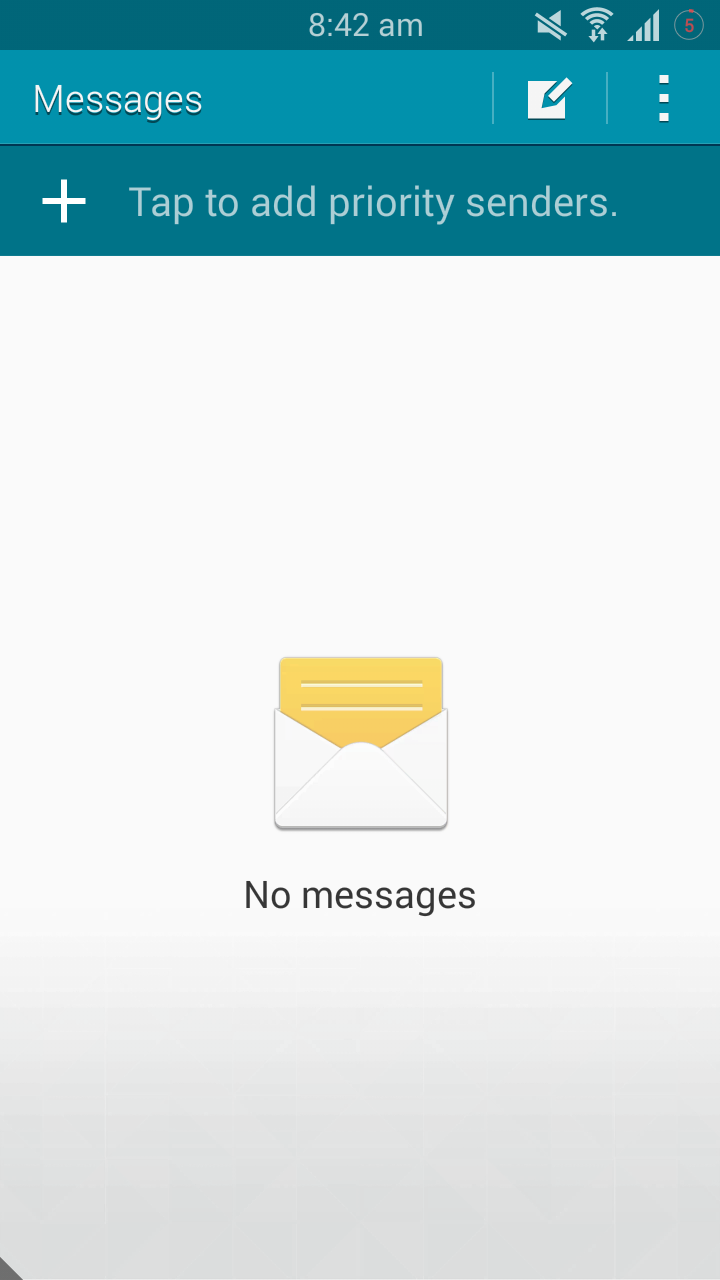Open the overflow menu
720x1280 pixels.
[x=663, y=99]
